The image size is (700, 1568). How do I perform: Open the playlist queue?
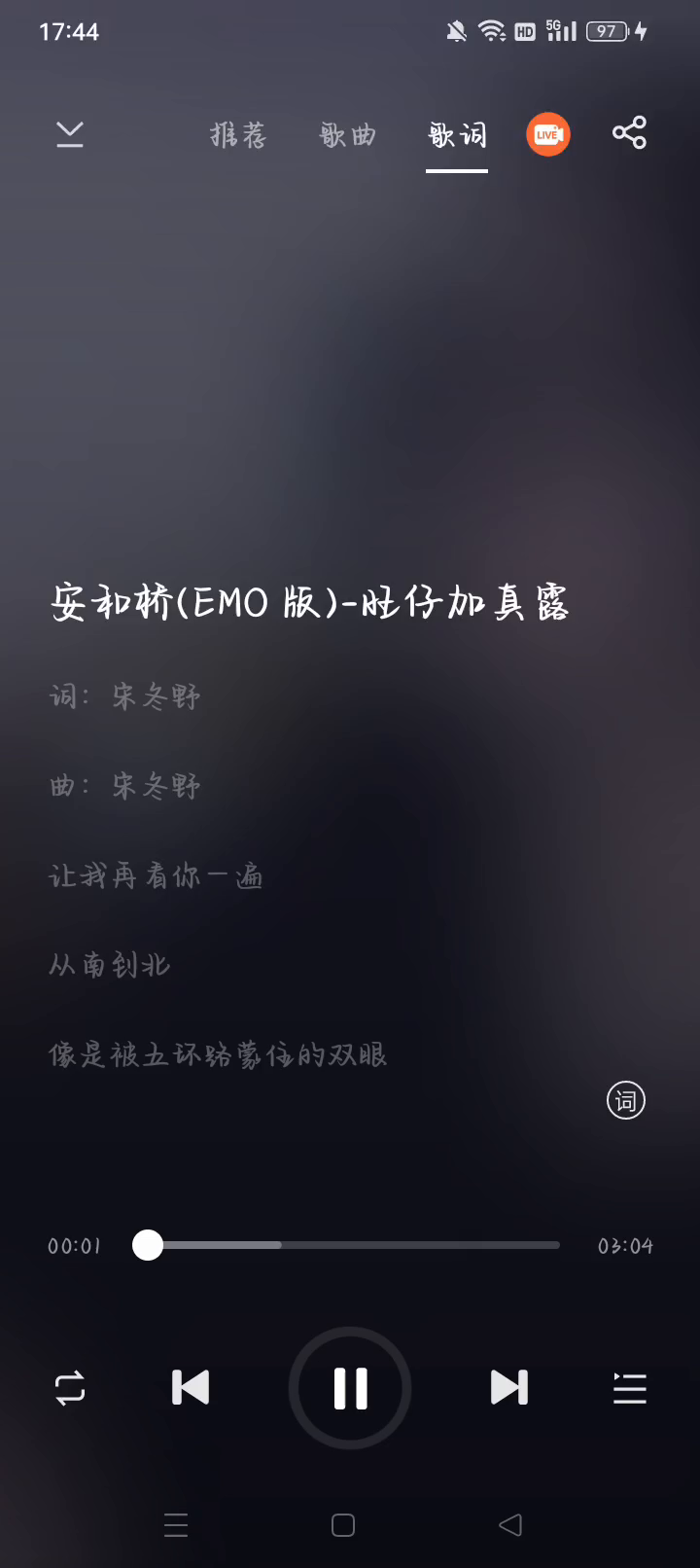(x=630, y=1388)
